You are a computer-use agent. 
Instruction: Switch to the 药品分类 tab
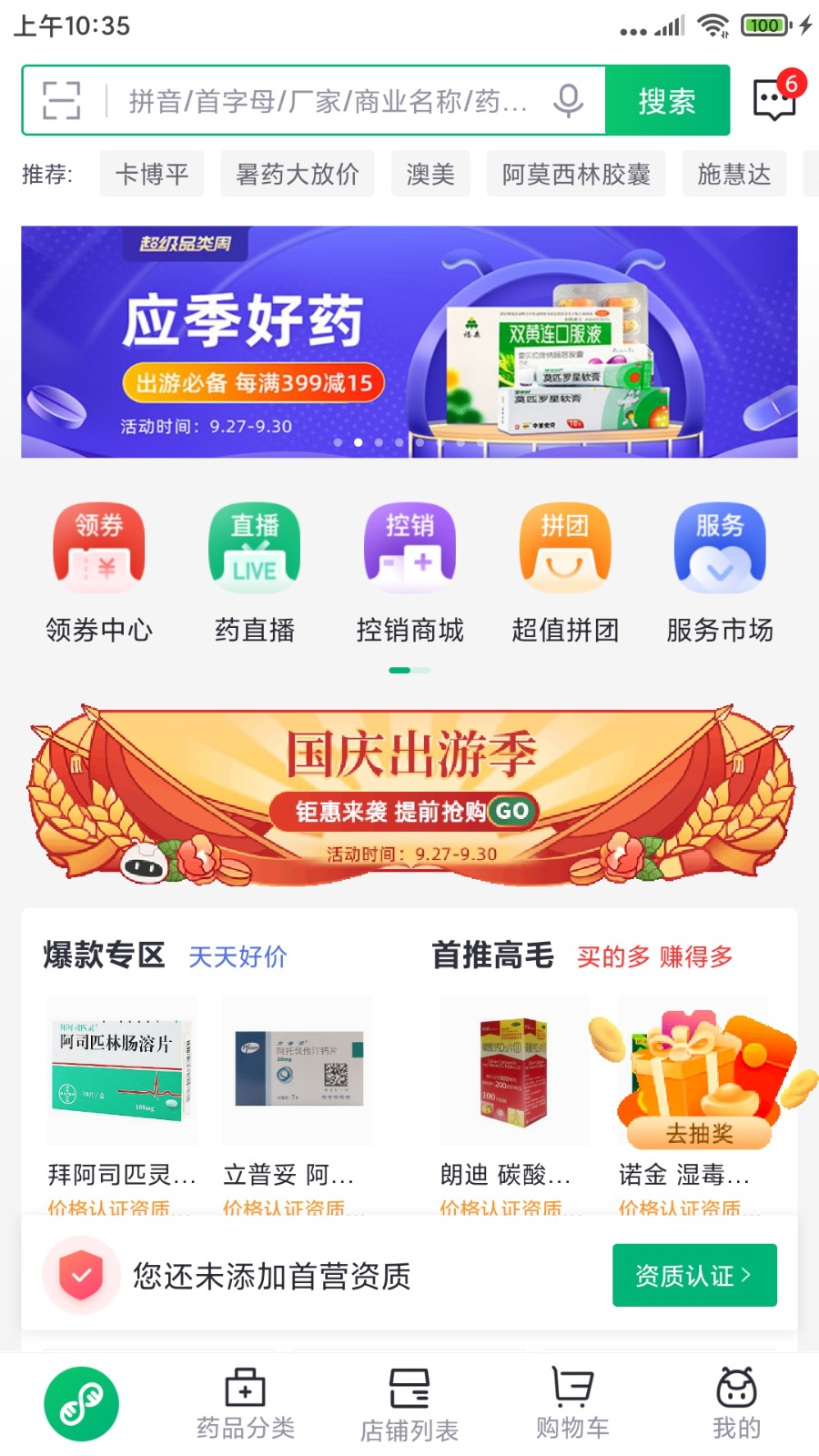click(246, 1403)
